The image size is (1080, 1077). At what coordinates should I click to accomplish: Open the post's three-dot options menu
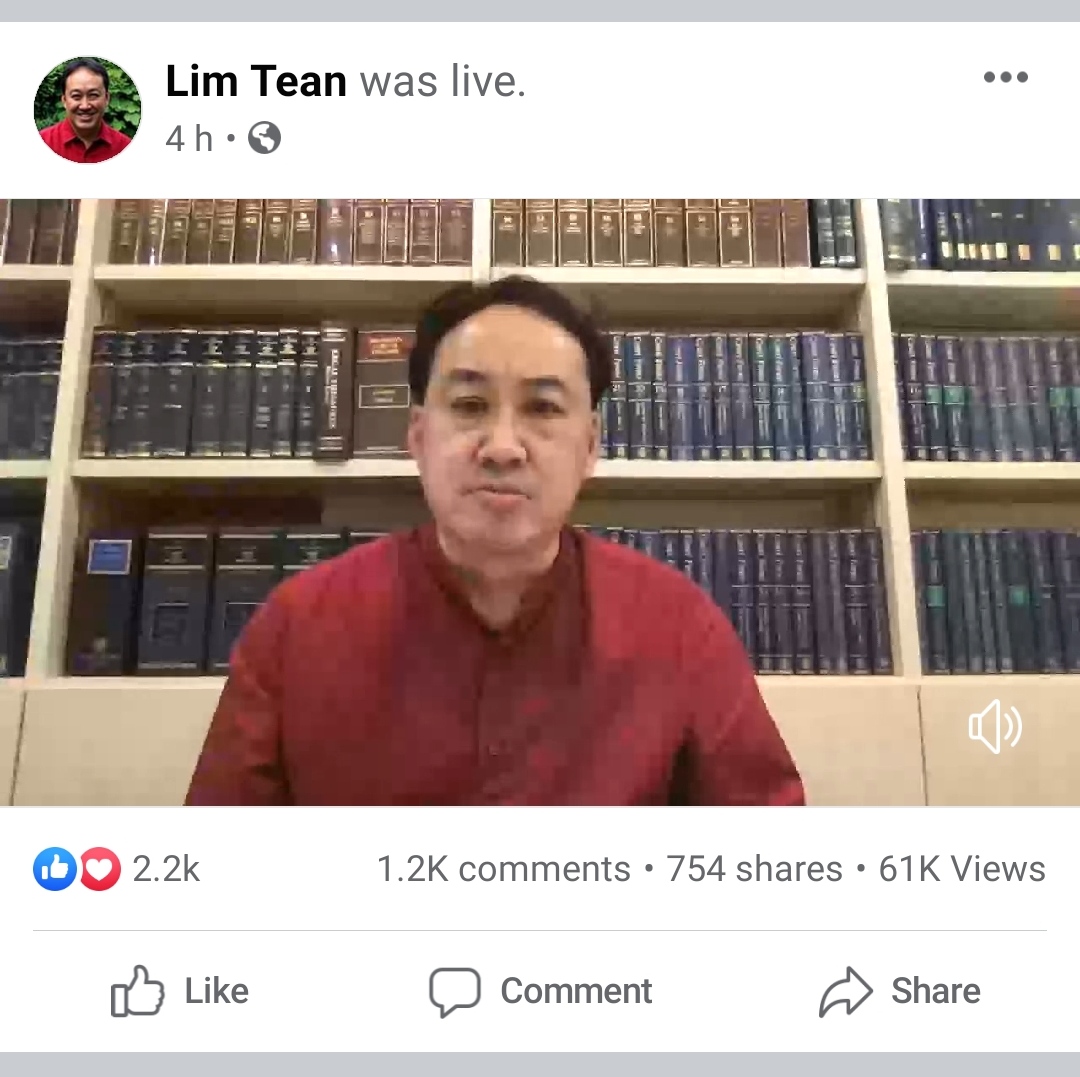1005,78
